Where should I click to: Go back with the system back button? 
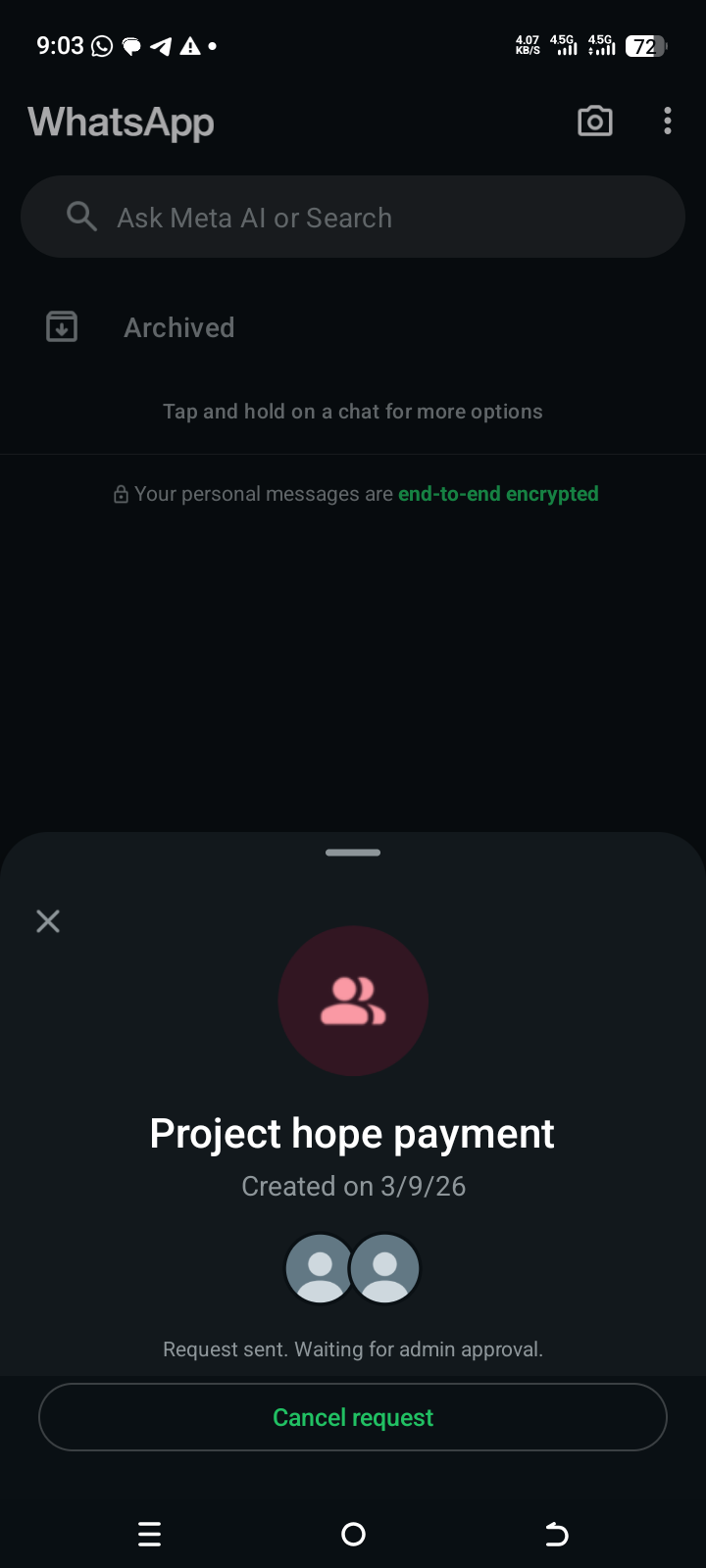556,1534
